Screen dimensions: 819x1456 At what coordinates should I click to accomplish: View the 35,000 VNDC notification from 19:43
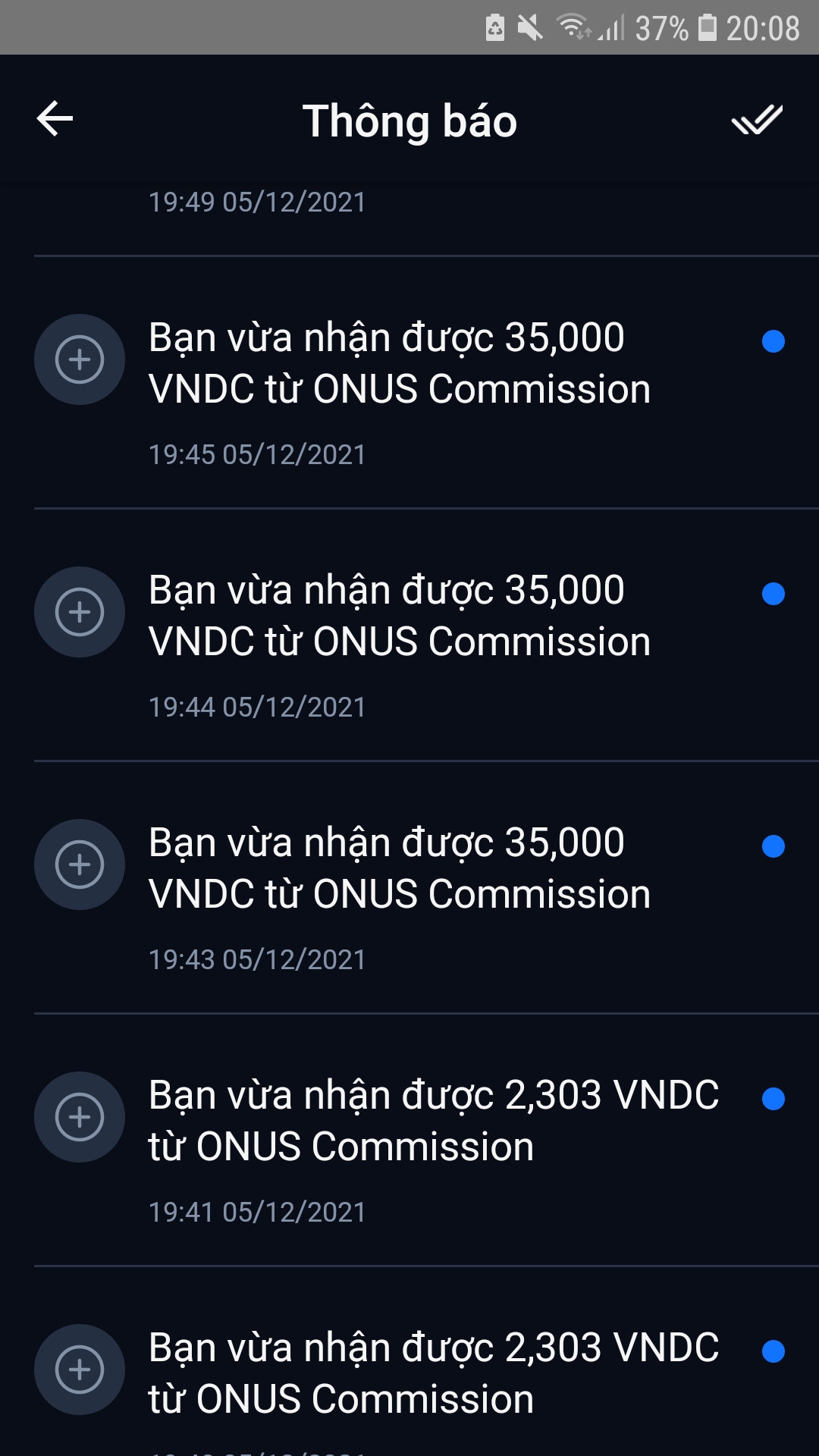point(400,869)
